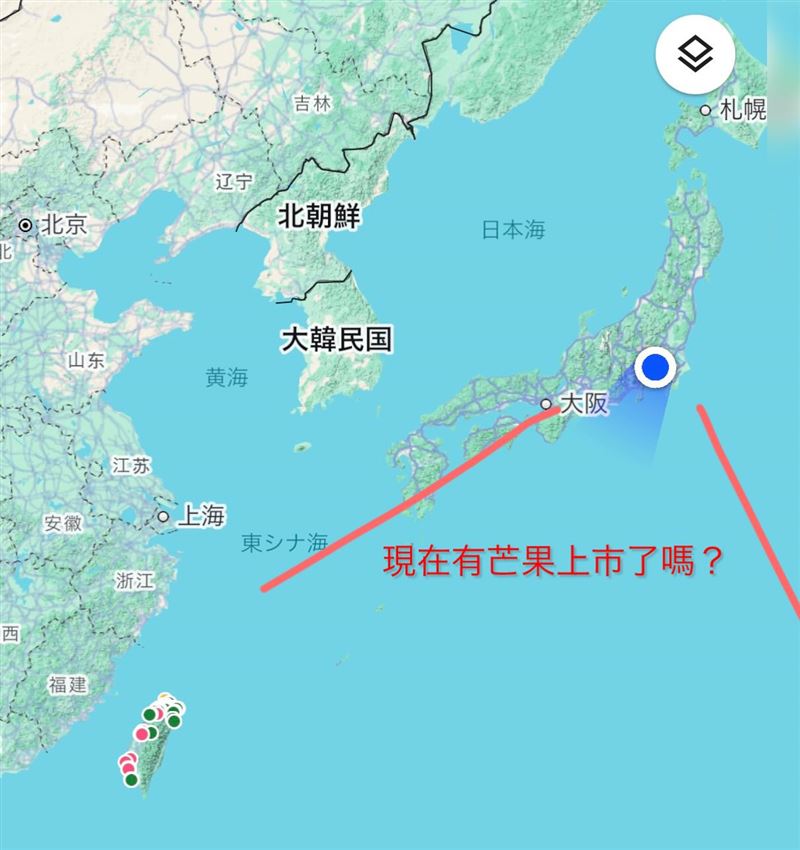This screenshot has height=850, width=800.
Task: Click the 日本海 sea label
Action: coord(513,228)
